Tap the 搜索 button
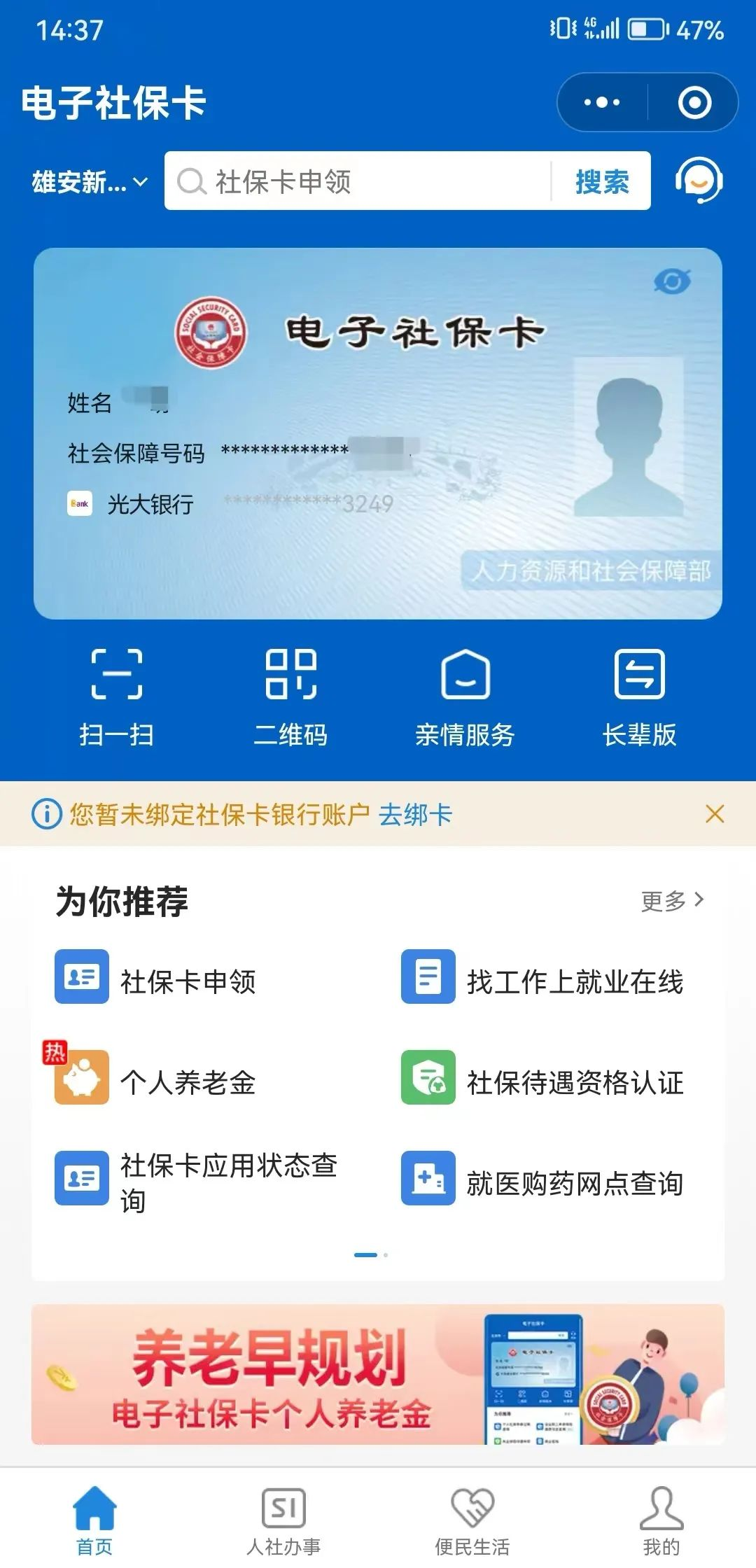 [x=601, y=181]
